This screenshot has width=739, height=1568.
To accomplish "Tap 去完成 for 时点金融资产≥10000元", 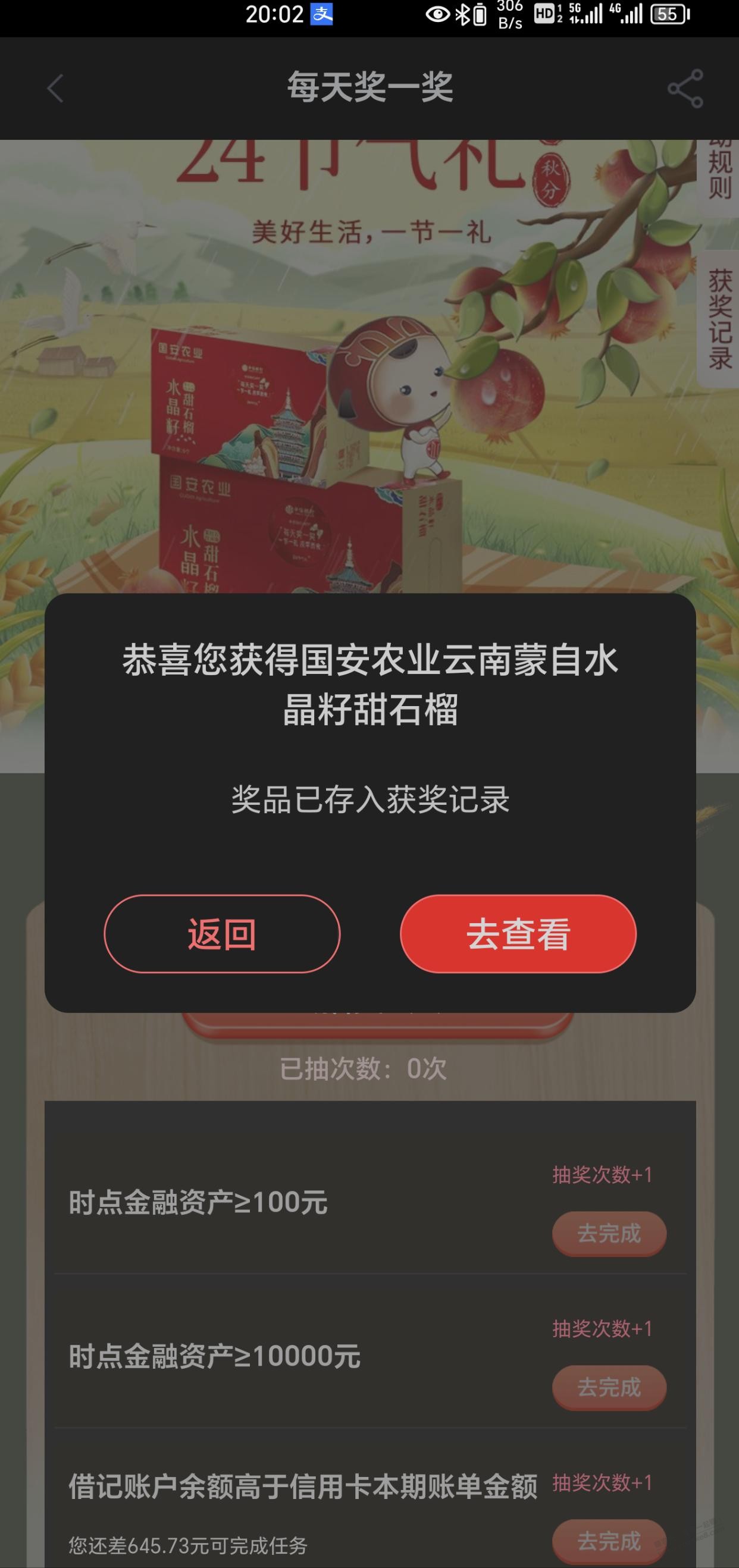I will click(x=609, y=1387).
